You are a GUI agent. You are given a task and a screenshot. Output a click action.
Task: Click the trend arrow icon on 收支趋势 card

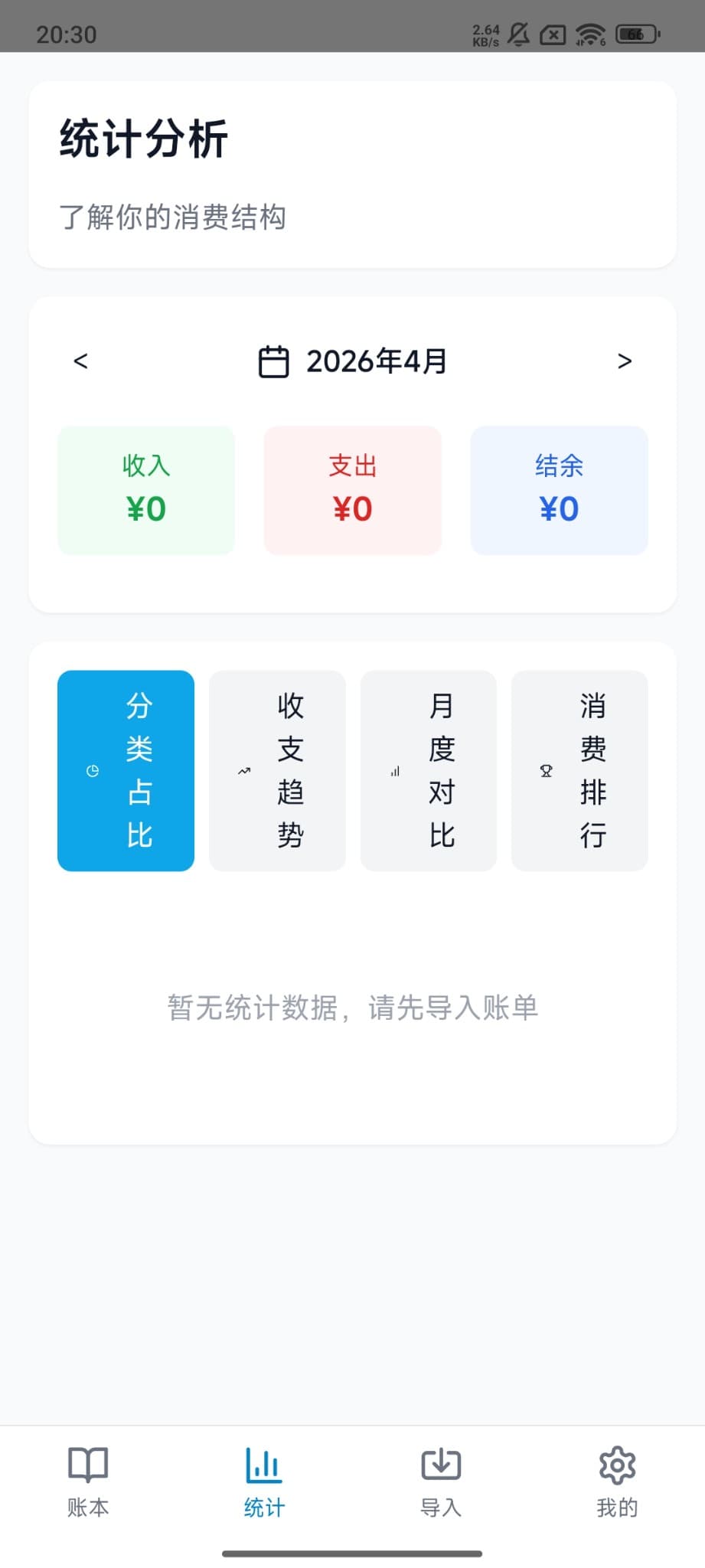click(243, 771)
